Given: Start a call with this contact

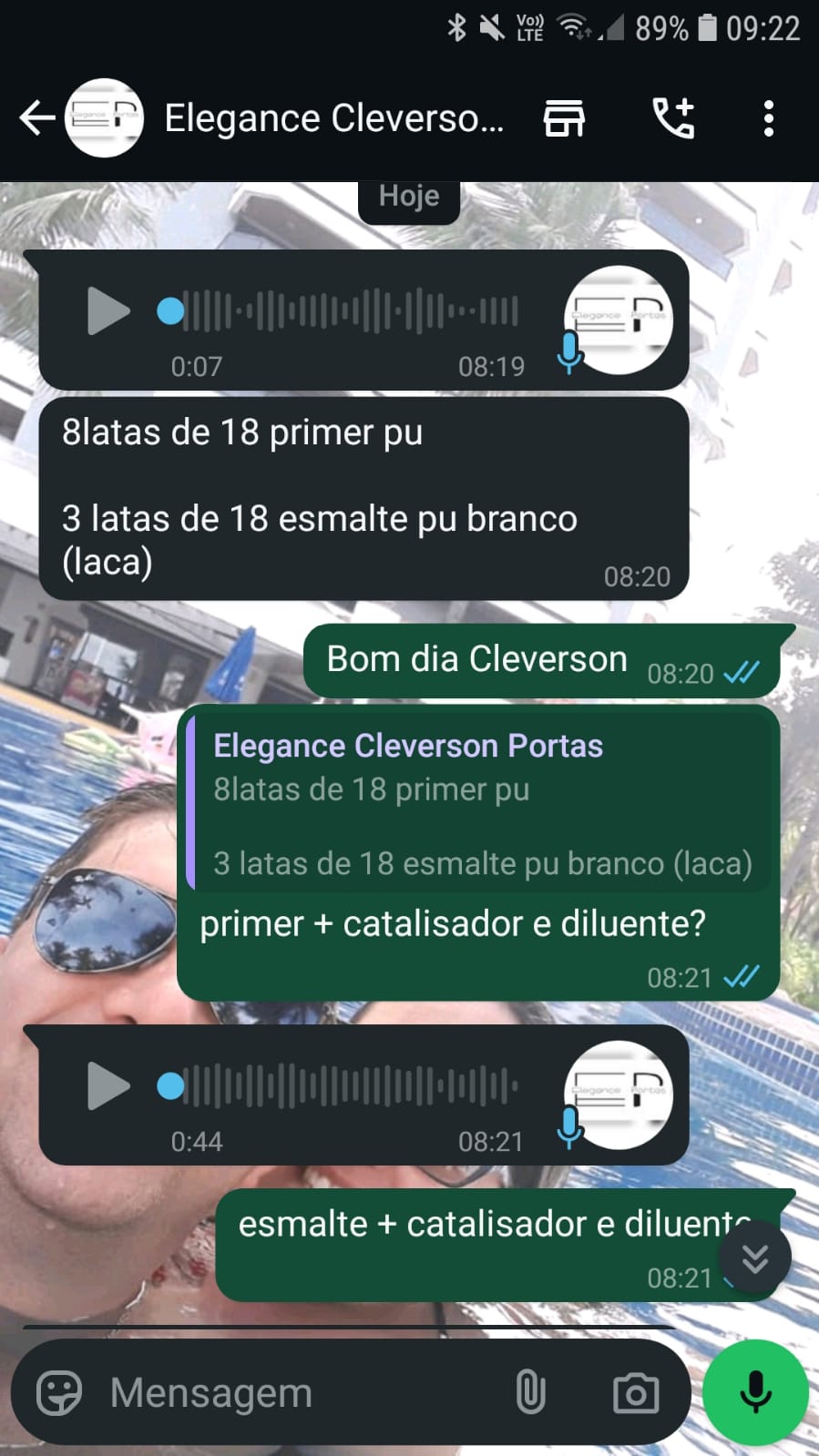Looking at the screenshot, I should coord(674,118).
